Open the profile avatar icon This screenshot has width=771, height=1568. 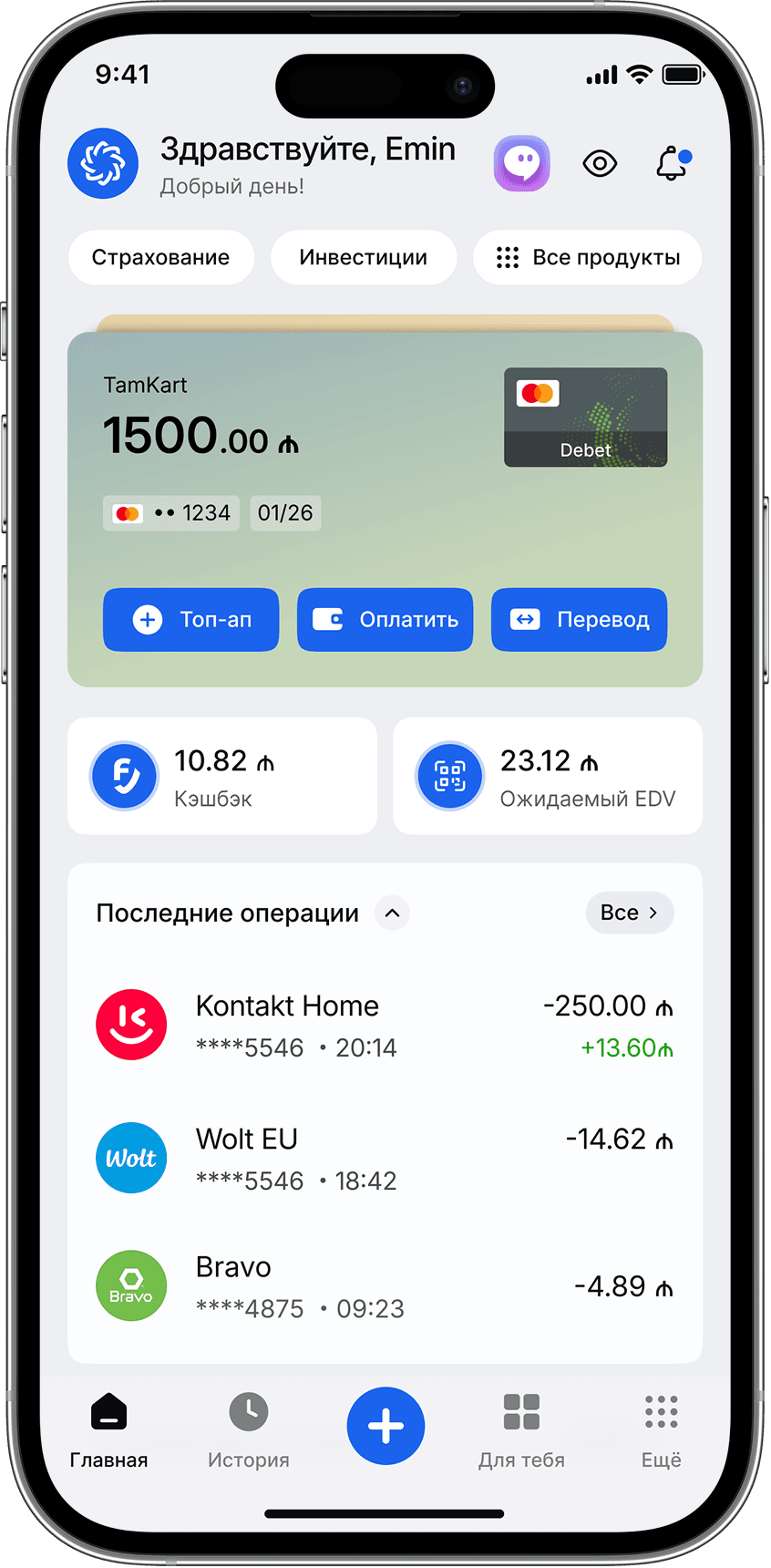(x=103, y=164)
